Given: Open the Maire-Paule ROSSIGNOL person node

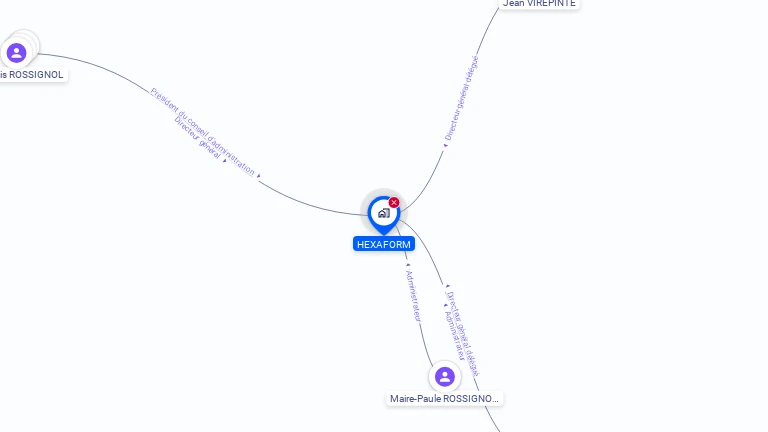Looking at the screenshot, I should pos(445,377).
